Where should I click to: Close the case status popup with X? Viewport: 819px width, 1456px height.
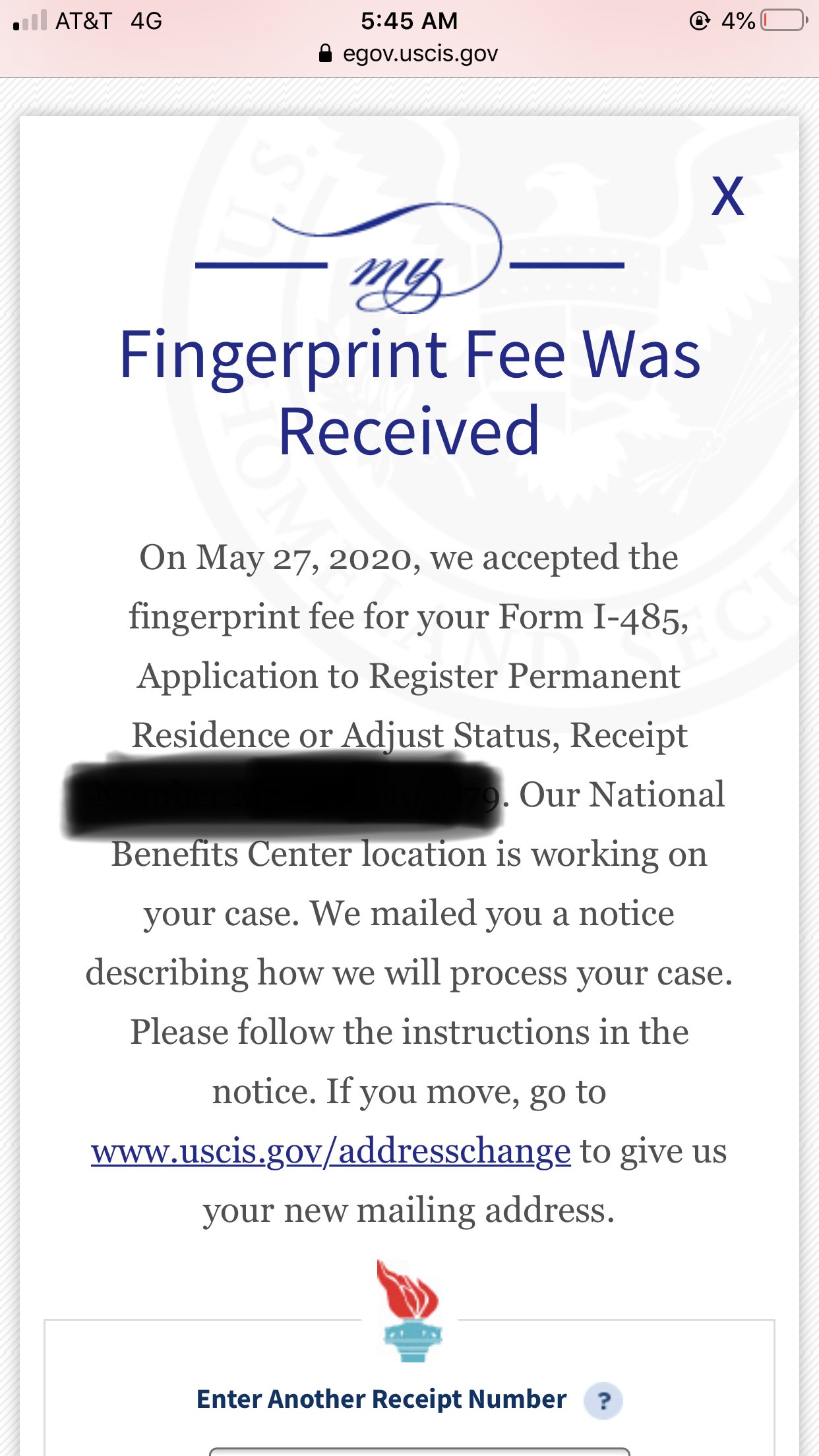click(727, 196)
